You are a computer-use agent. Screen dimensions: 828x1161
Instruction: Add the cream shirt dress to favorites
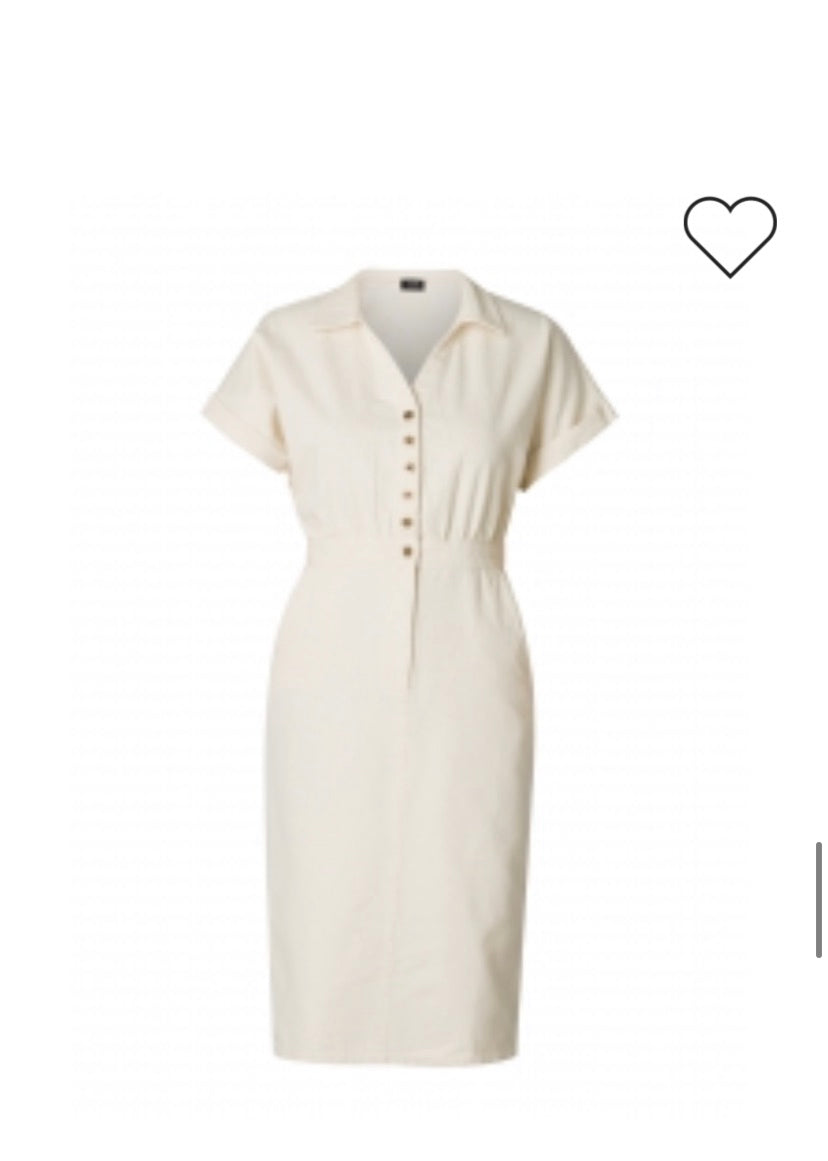(x=730, y=235)
